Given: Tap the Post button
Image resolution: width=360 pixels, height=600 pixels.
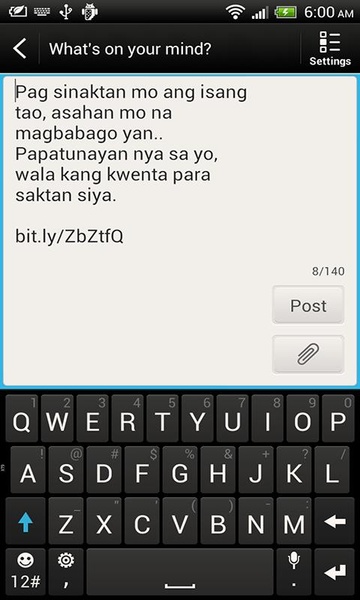Looking at the screenshot, I should coord(308,305).
